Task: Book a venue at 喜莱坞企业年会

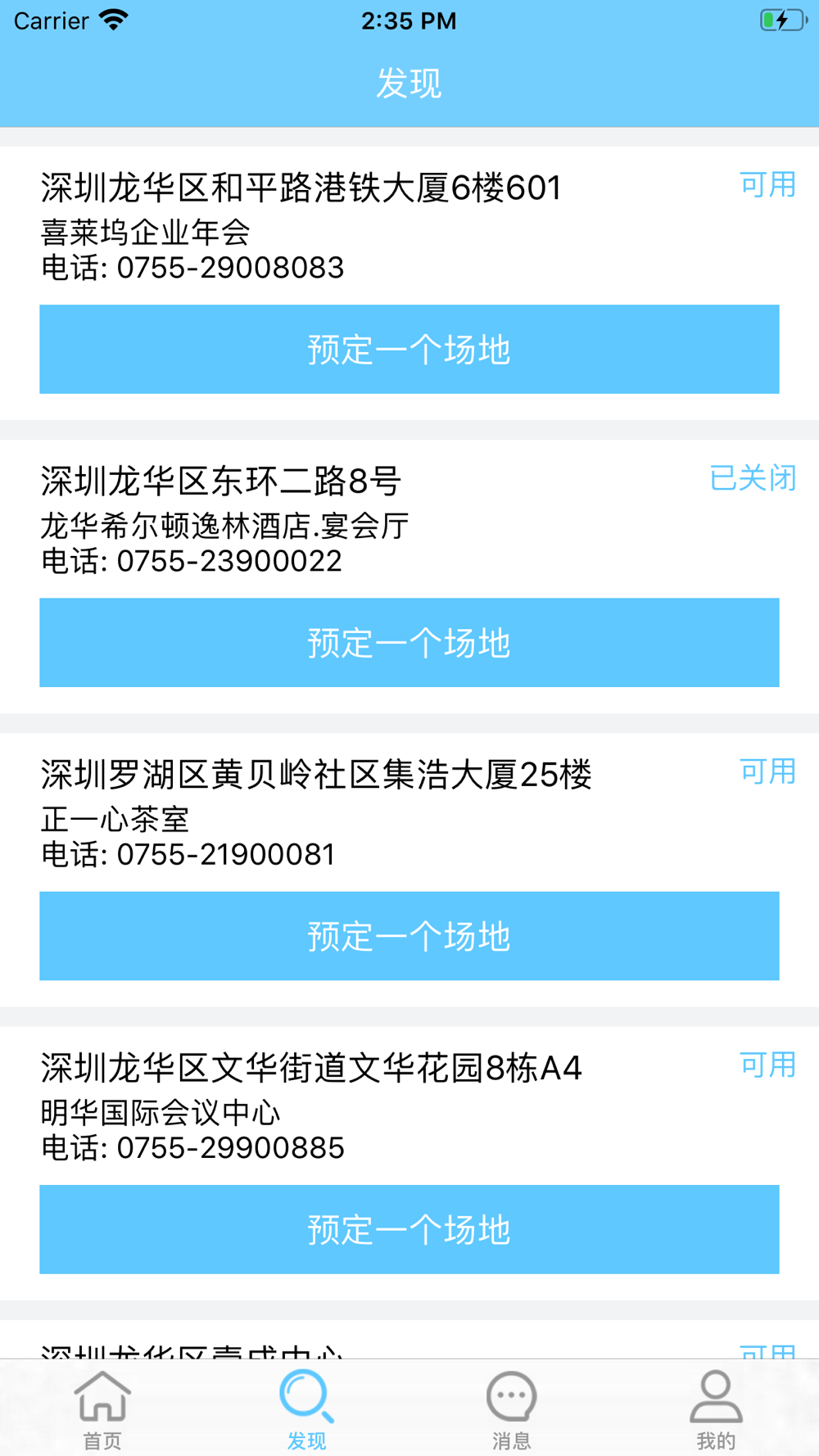Action: (409, 350)
